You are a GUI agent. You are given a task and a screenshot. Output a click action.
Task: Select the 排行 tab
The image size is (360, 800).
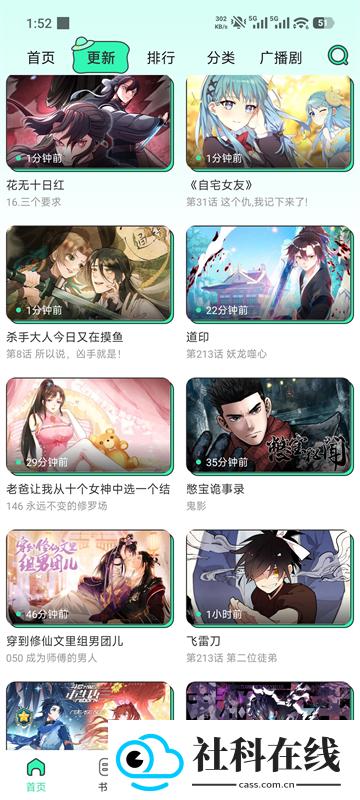pos(161,58)
